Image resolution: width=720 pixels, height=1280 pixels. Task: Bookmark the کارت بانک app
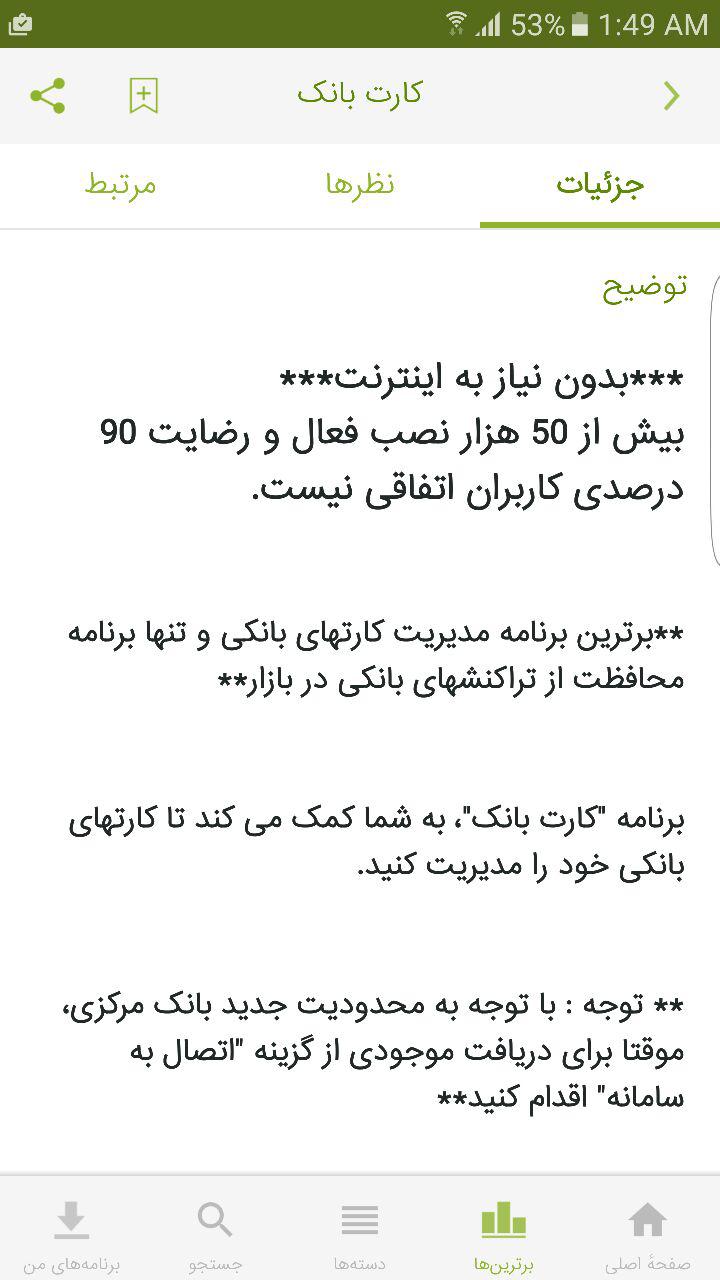(144, 96)
